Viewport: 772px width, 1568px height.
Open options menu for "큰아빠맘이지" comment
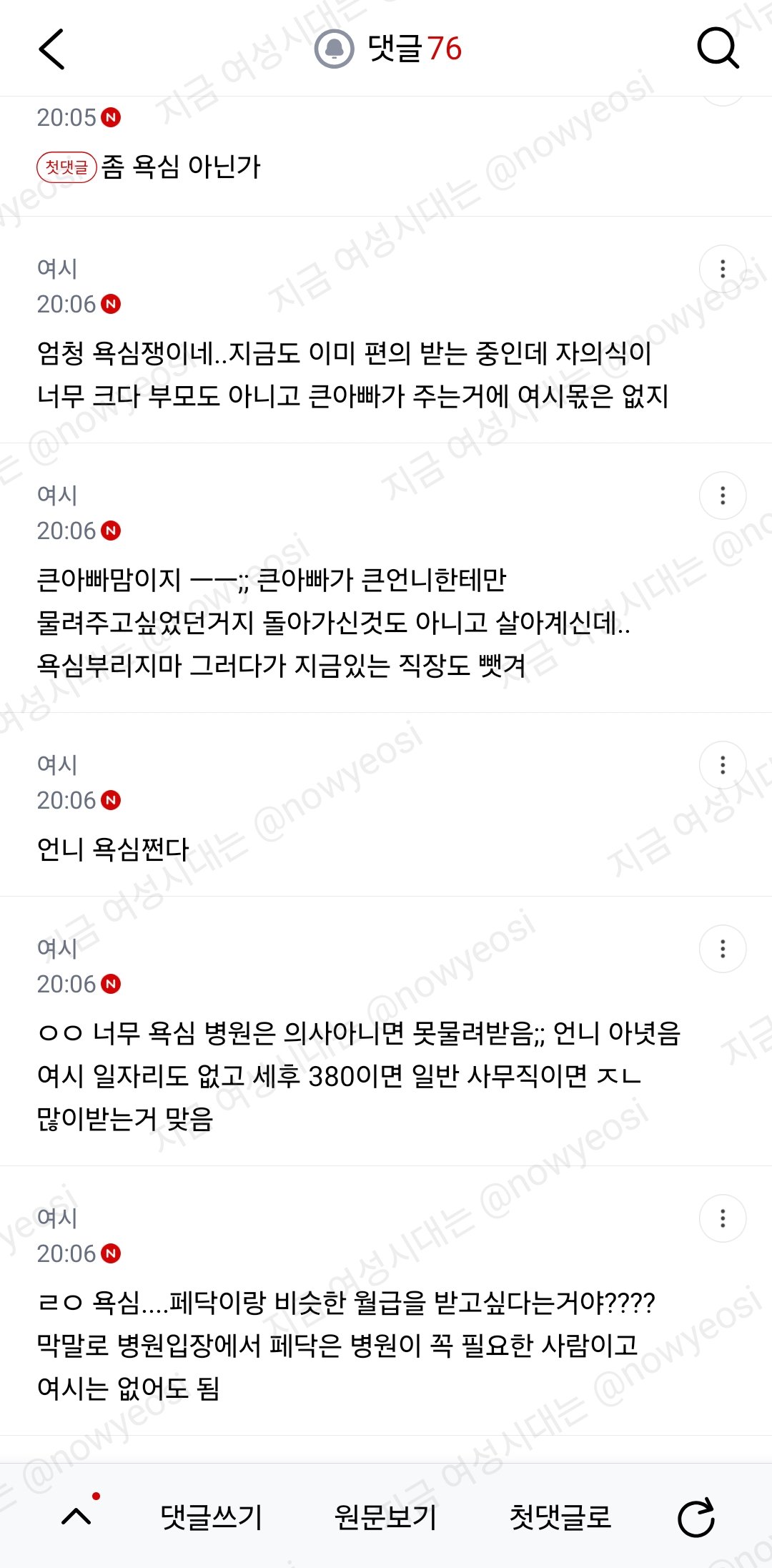(x=723, y=495)
